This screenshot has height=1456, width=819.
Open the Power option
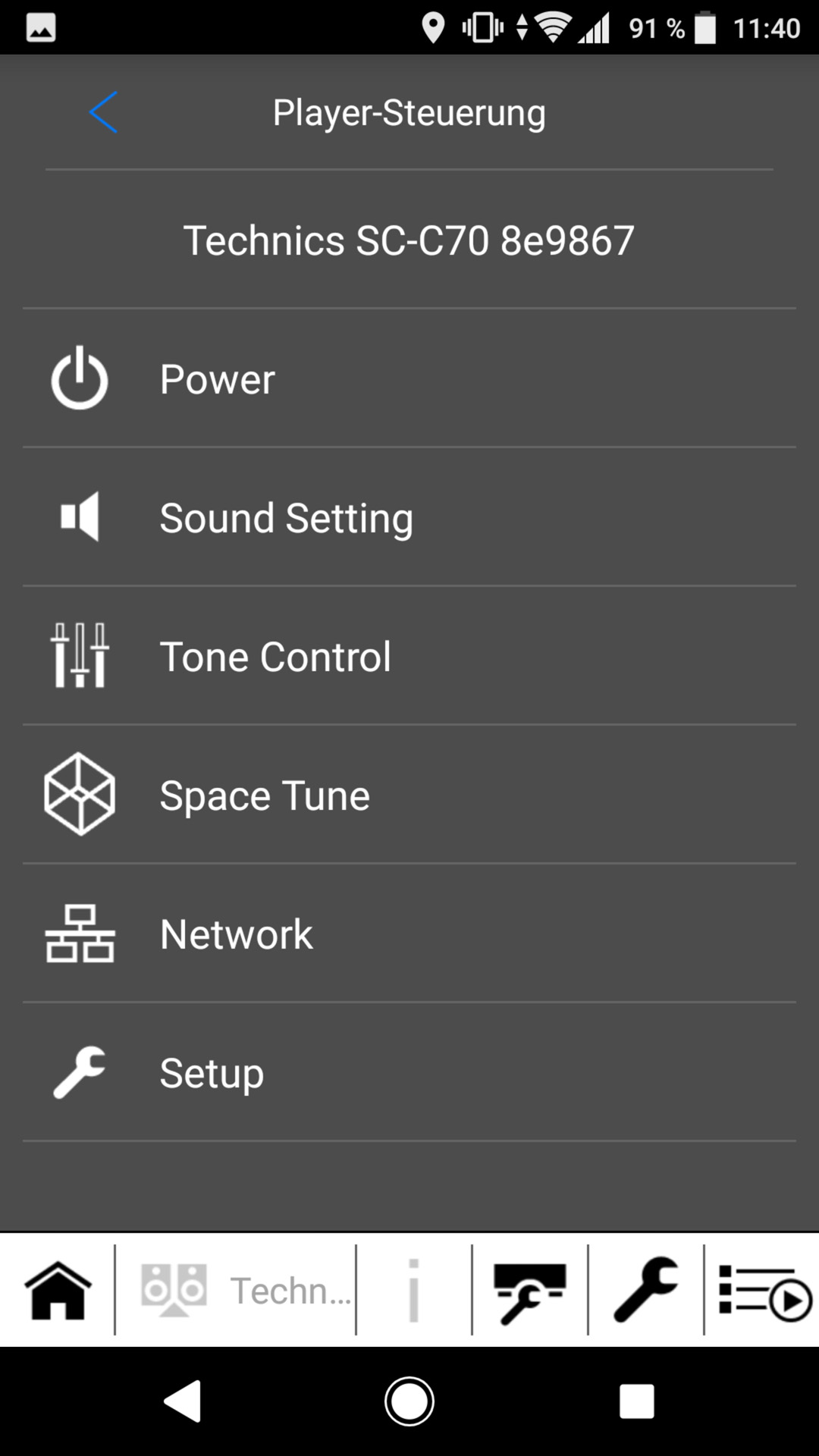pos(409,378)
